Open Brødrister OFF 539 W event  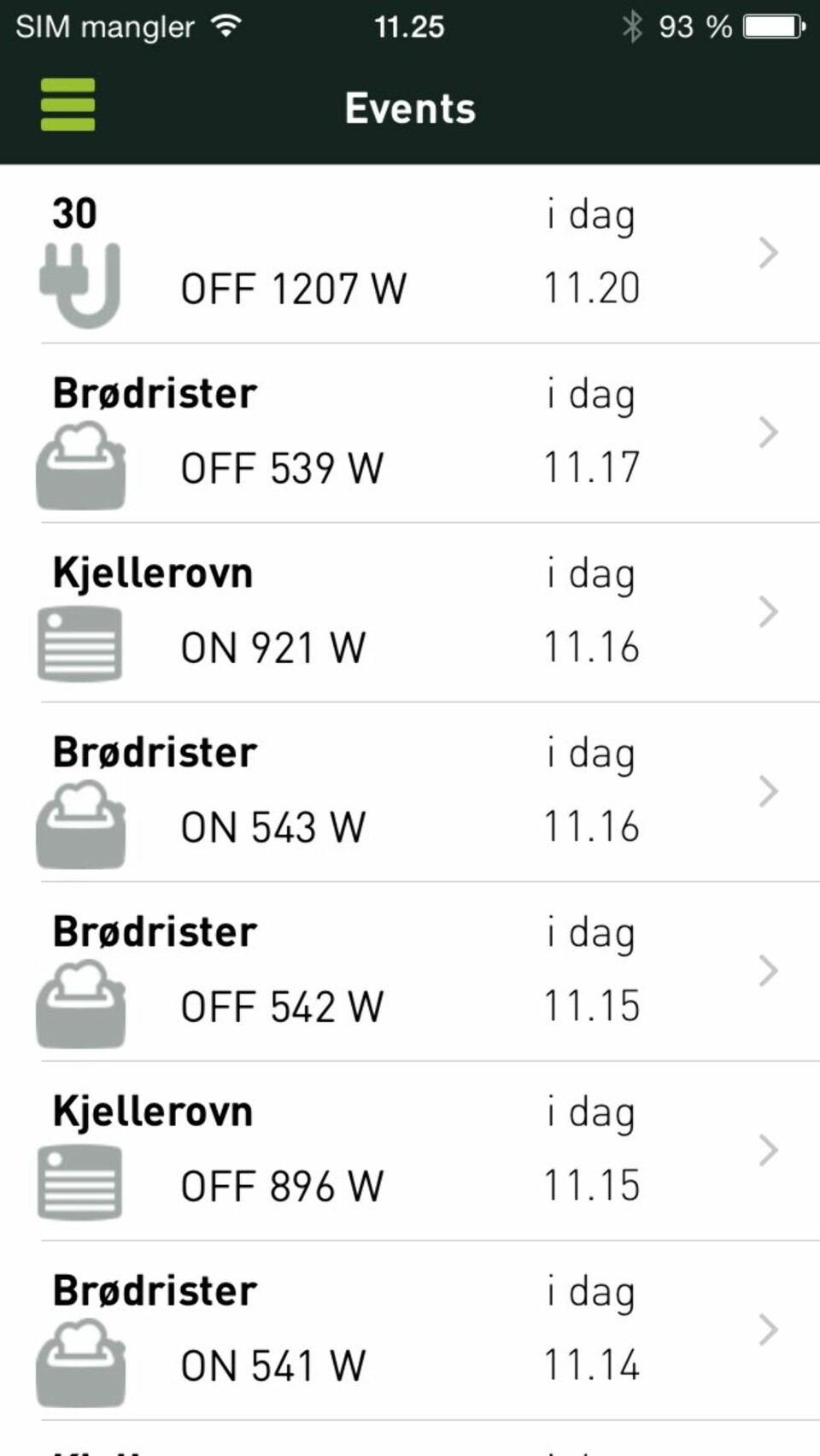click(410, 433)
